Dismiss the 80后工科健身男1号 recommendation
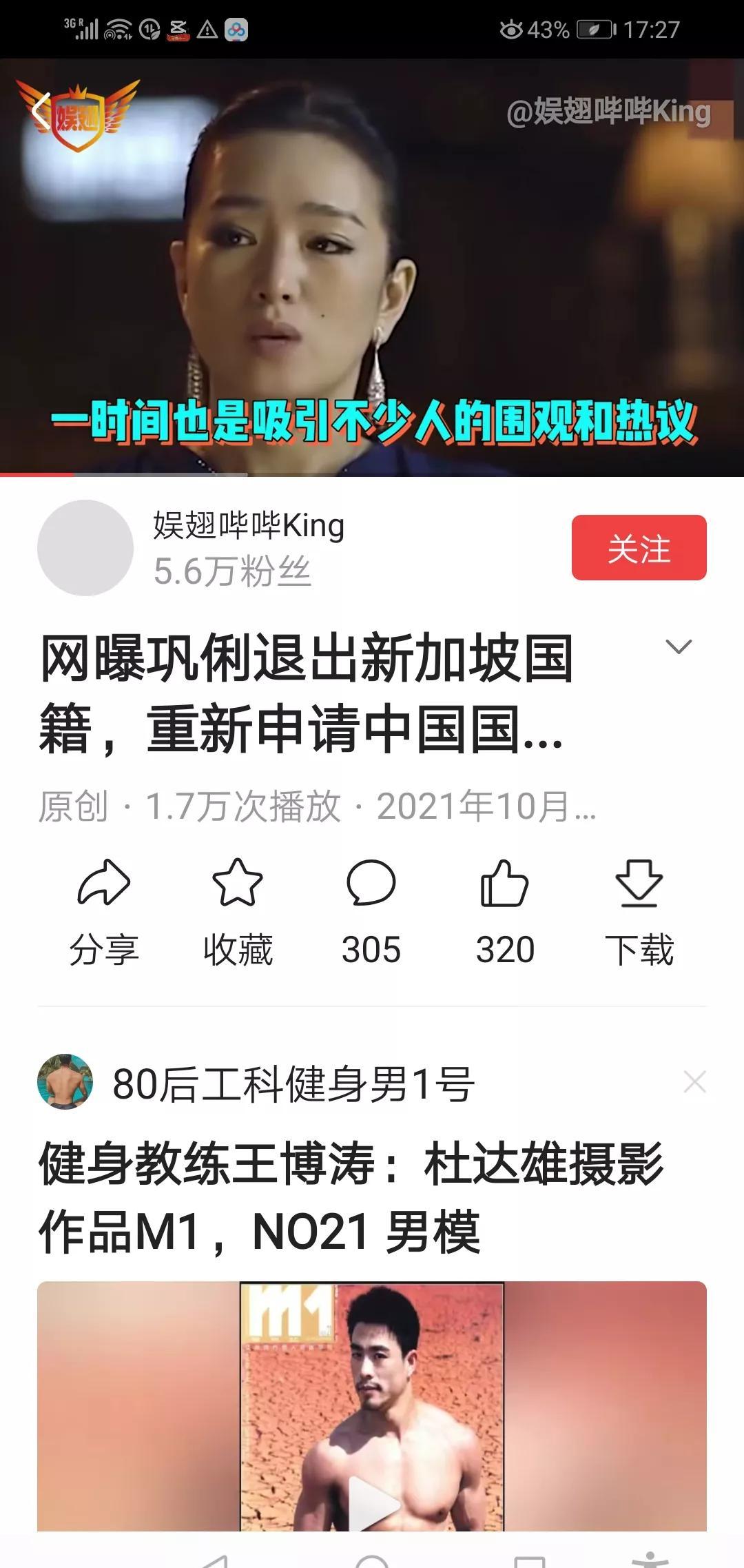Viewport: 744px width, 1568px height. pos(694,1082)
